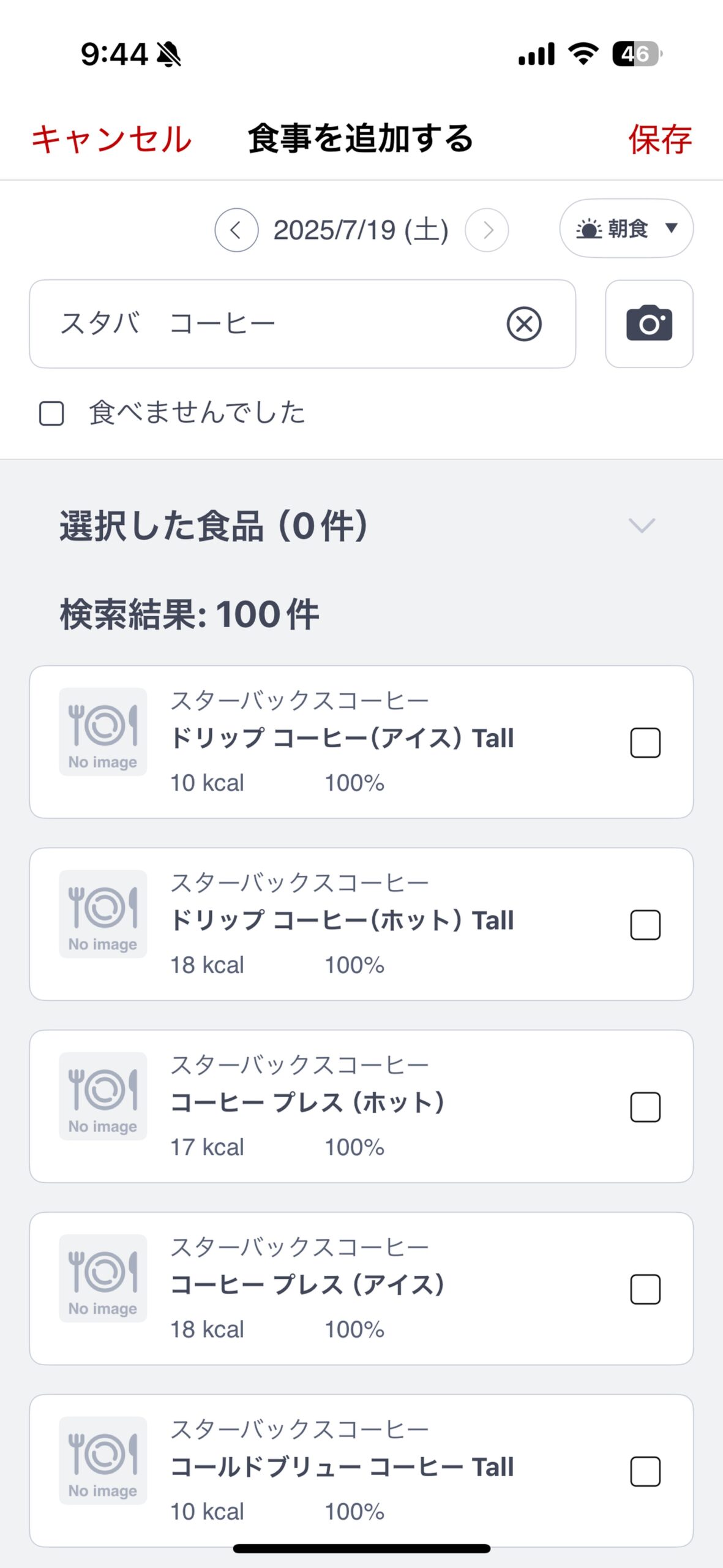Screen dimensions: 723x1568
Task: Go to the previous date
Action: (x=236, y=230)
